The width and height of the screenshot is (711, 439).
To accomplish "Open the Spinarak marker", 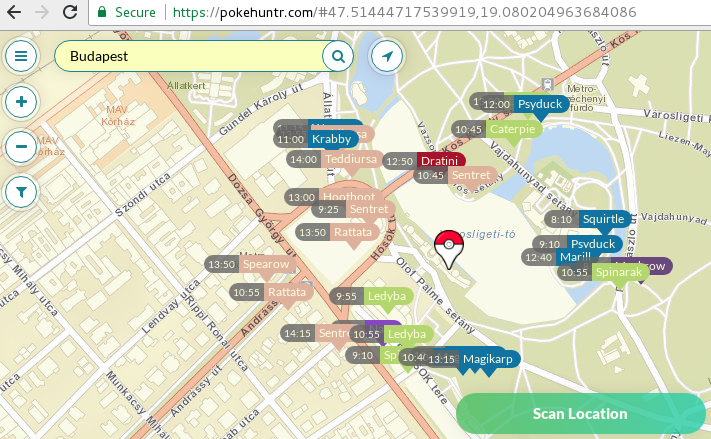I will click(x=617, y=271).
